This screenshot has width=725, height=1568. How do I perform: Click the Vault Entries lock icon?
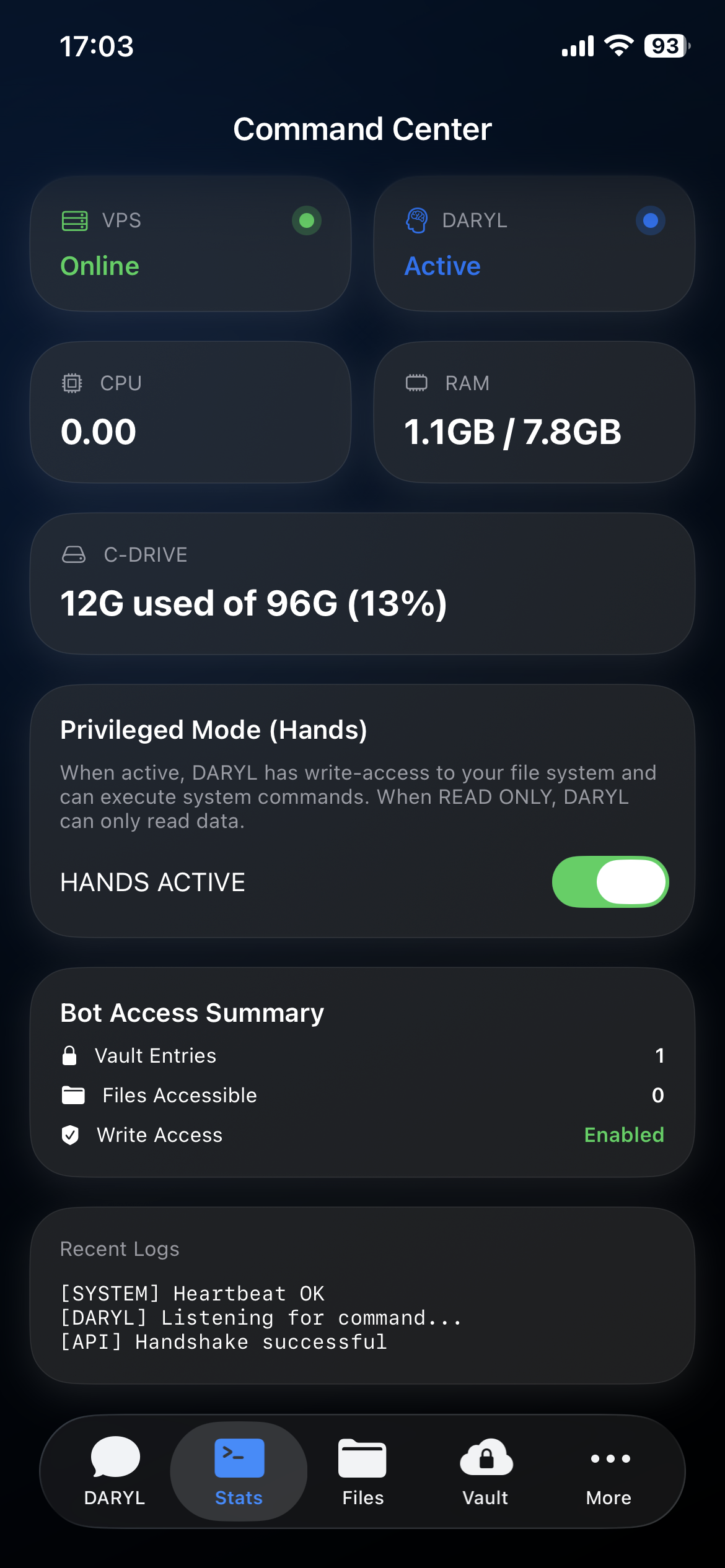(x=70, y=1055)
